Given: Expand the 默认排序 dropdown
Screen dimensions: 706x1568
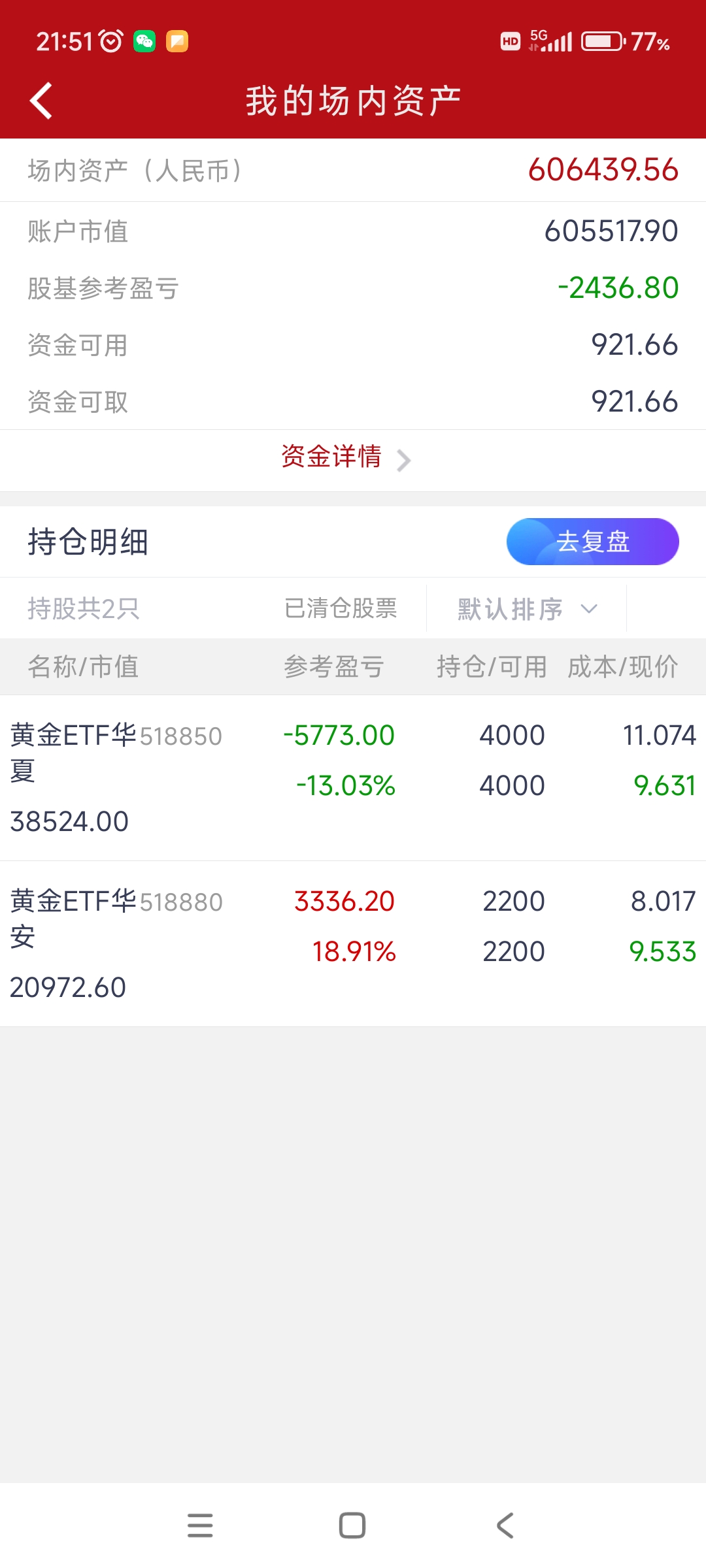Looking at the screenshot, I should 527,609.
